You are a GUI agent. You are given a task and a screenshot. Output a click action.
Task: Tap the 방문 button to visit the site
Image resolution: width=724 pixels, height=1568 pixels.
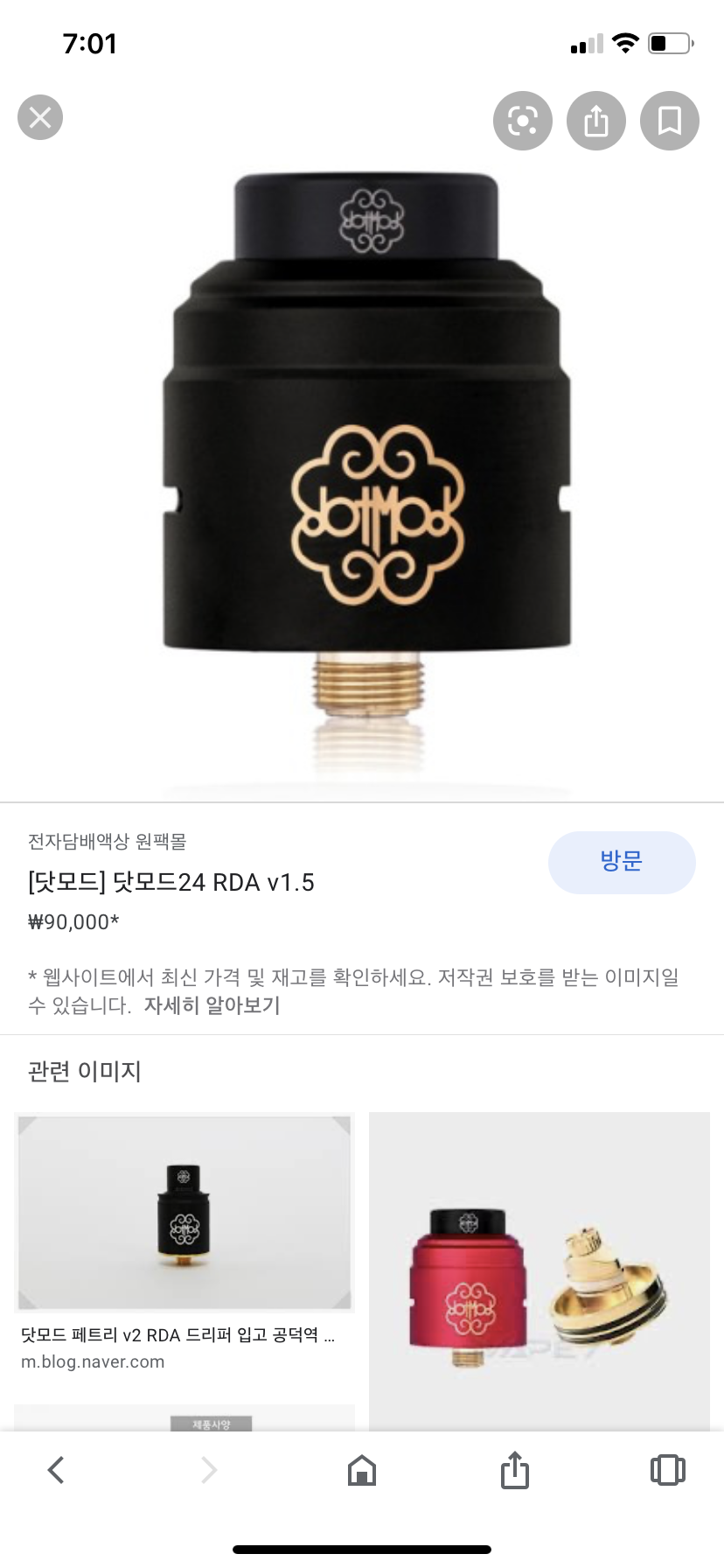coord(621,862)
